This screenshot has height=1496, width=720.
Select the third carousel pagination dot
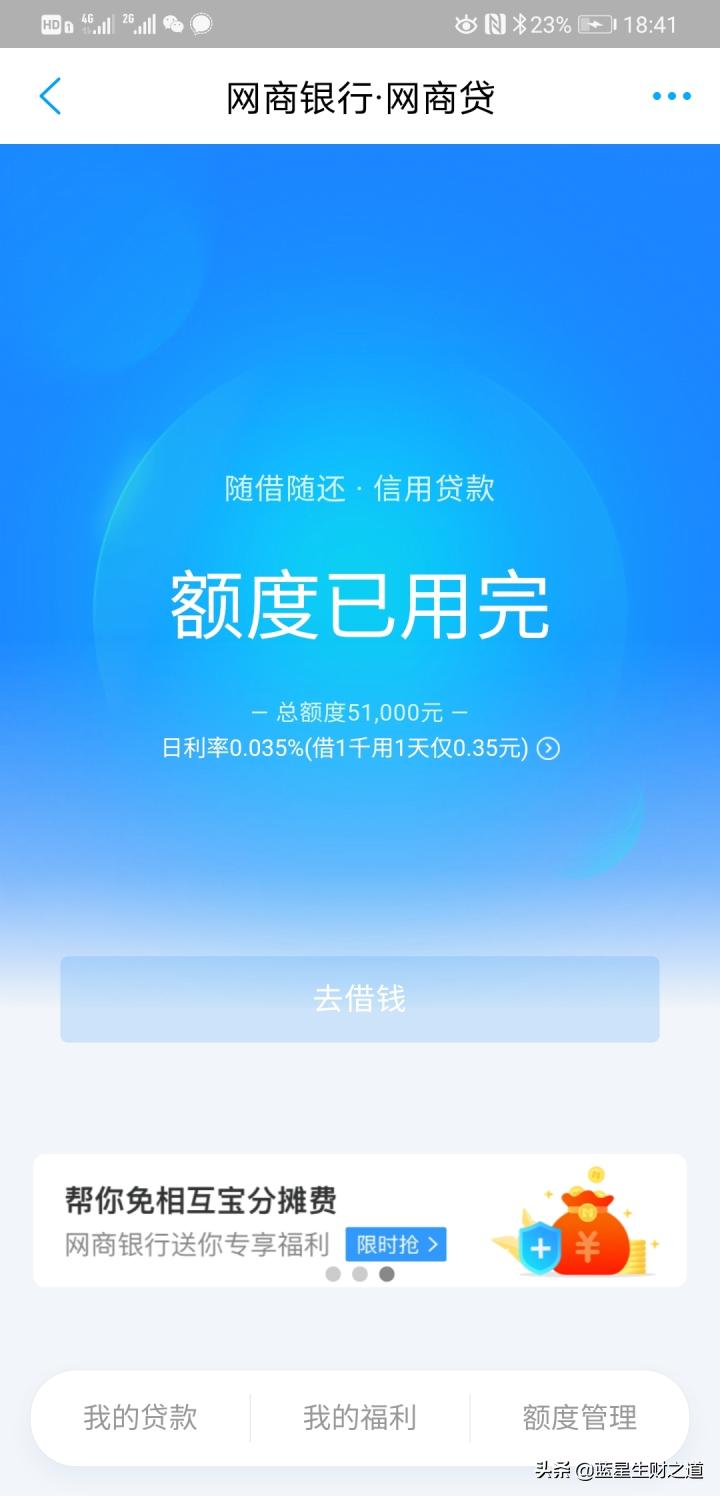click(x=386, y=1275)
